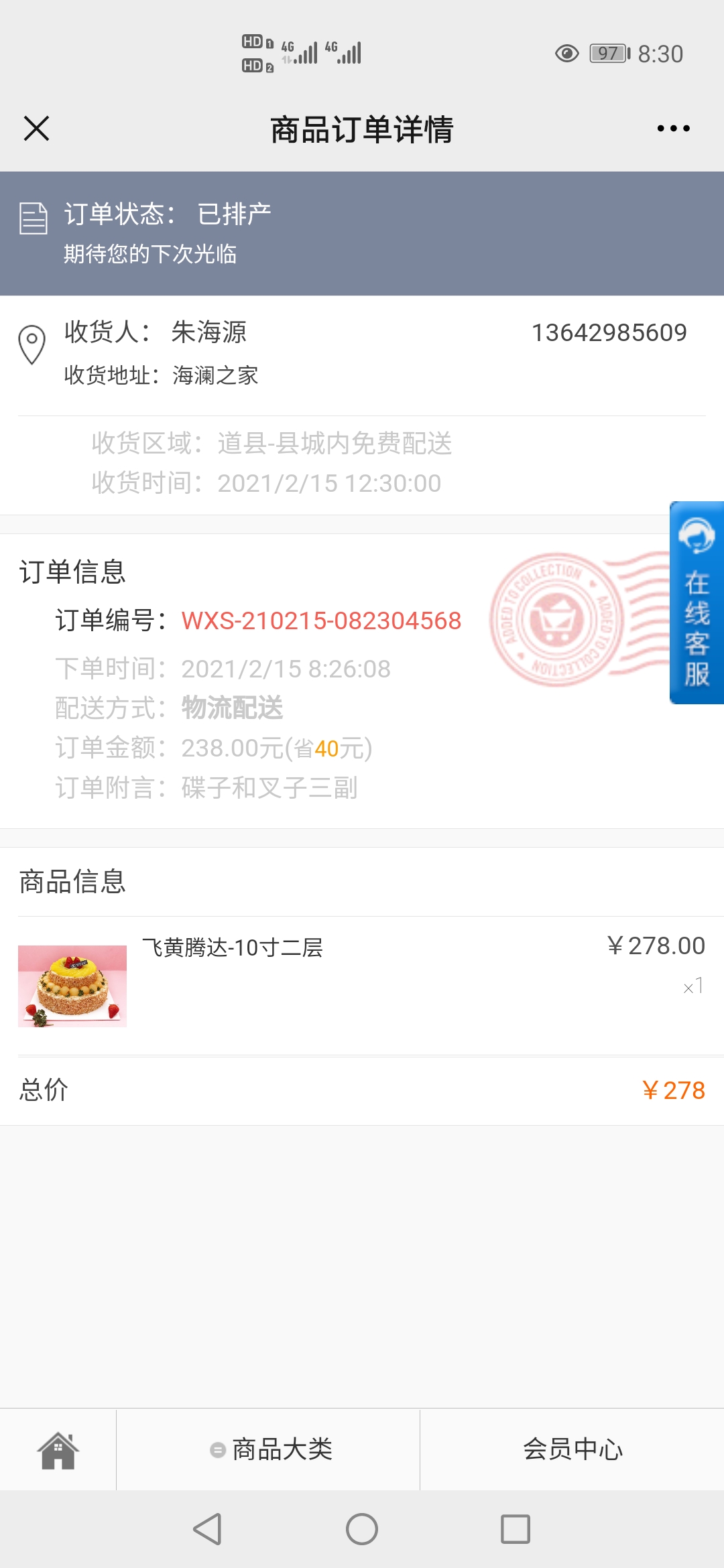Open the 商品大类 categories tab

[x=269, y=1449]
